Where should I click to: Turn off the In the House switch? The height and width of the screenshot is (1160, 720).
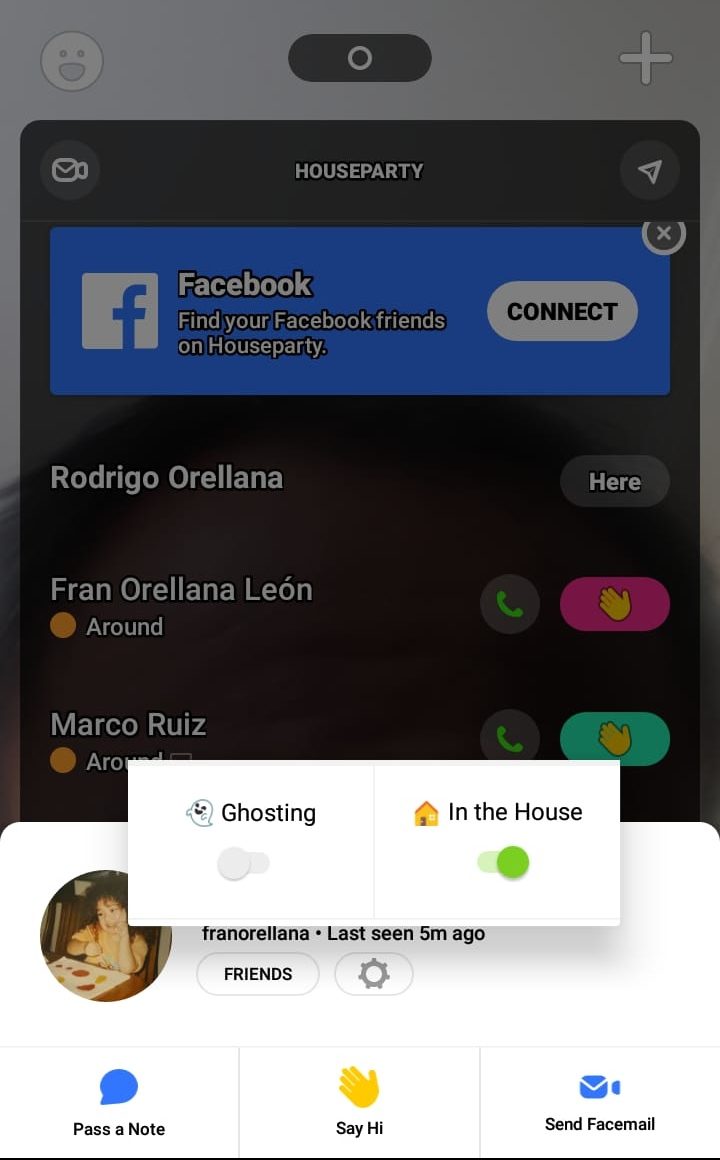pyautogui.click(x=503, y=862)
